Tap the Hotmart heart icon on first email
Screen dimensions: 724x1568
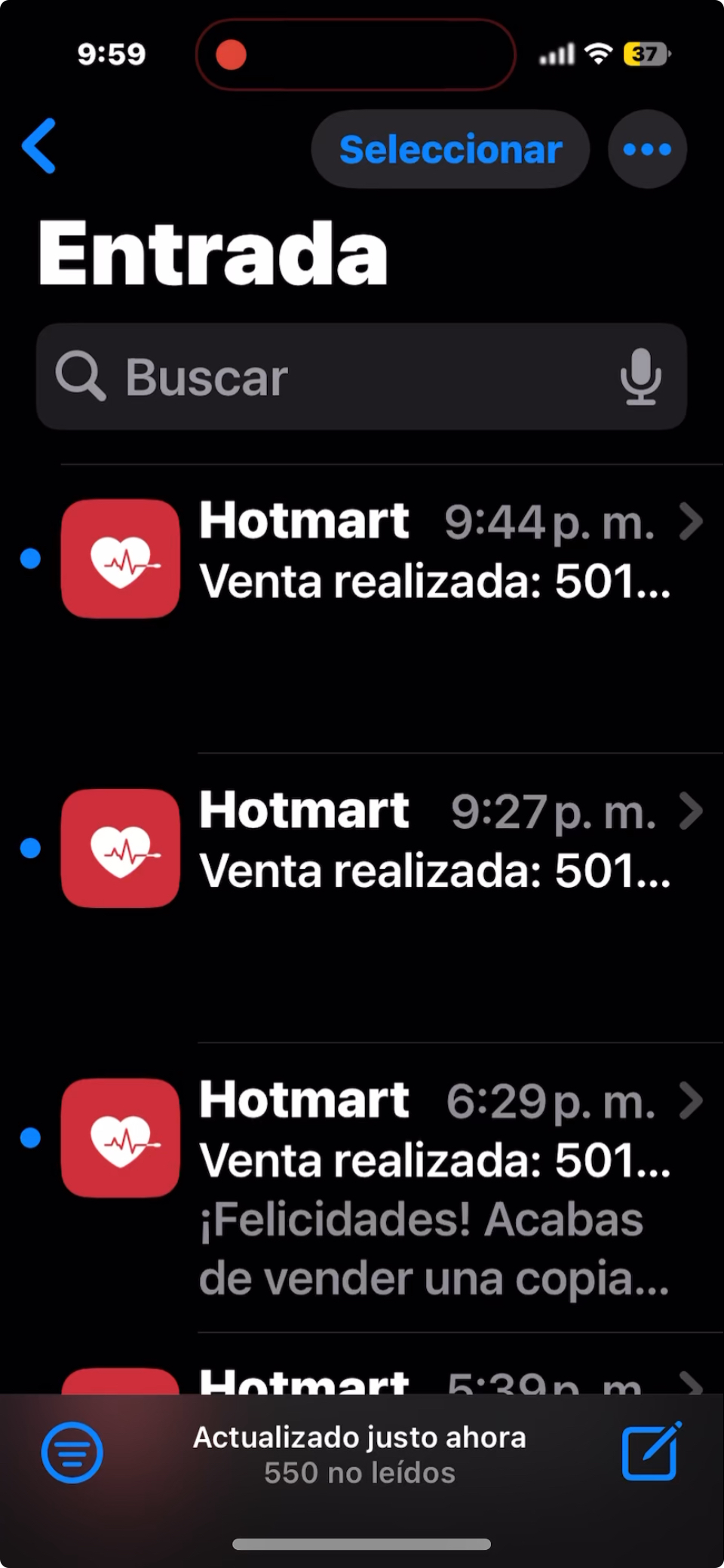[120, 558]
